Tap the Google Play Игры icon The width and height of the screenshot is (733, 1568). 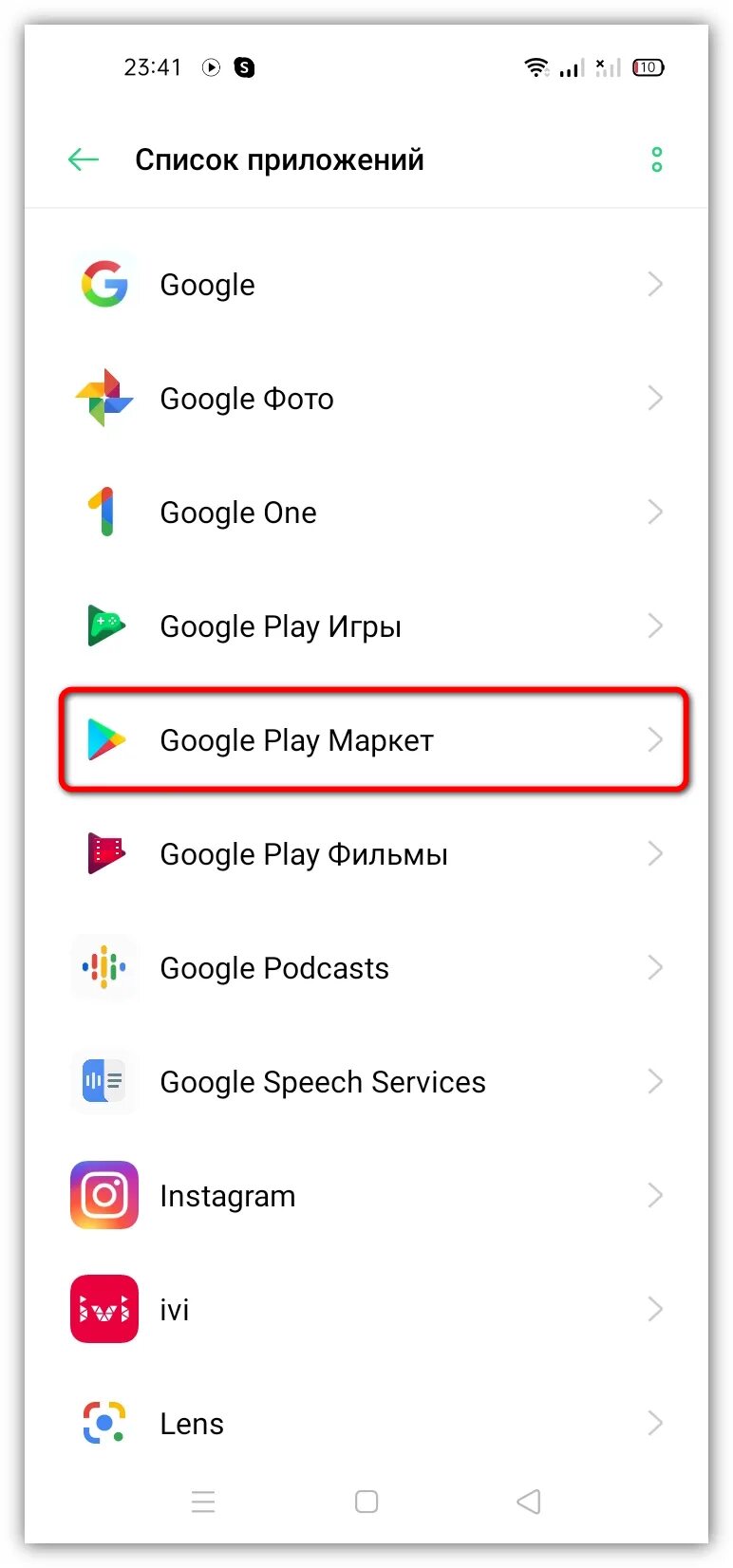point(104,625)
